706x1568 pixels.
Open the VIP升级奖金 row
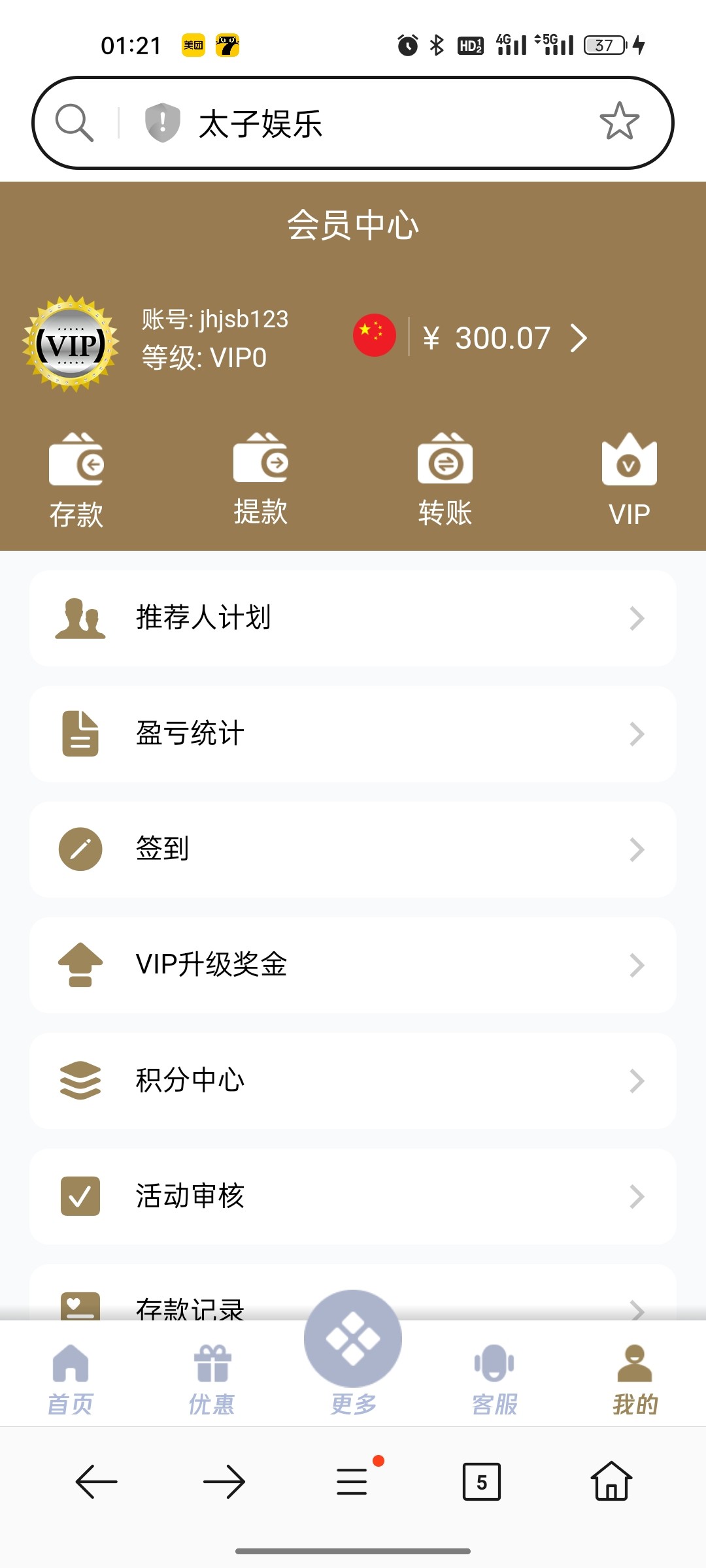pyautogui.click(x=353, y=965)
